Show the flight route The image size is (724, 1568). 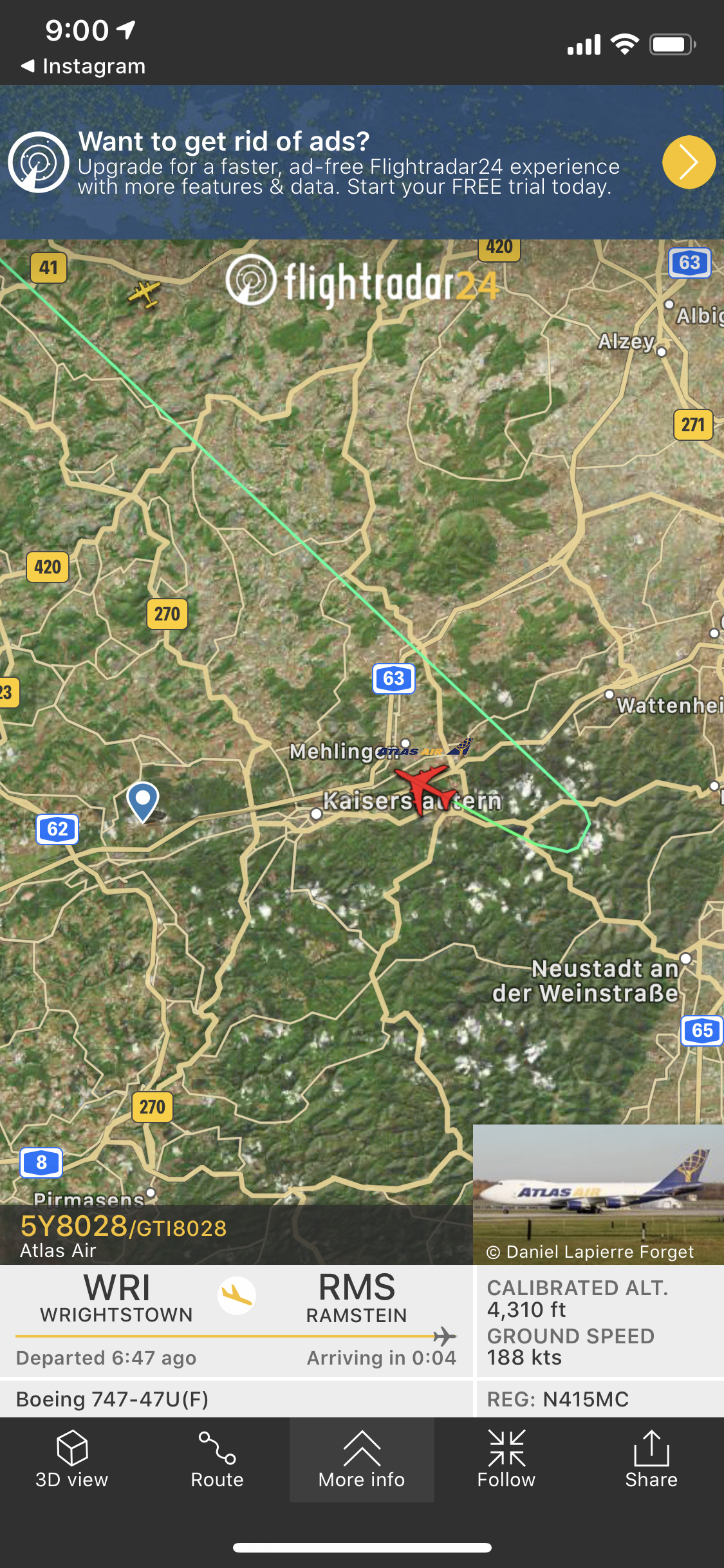tap(217, 1459)
